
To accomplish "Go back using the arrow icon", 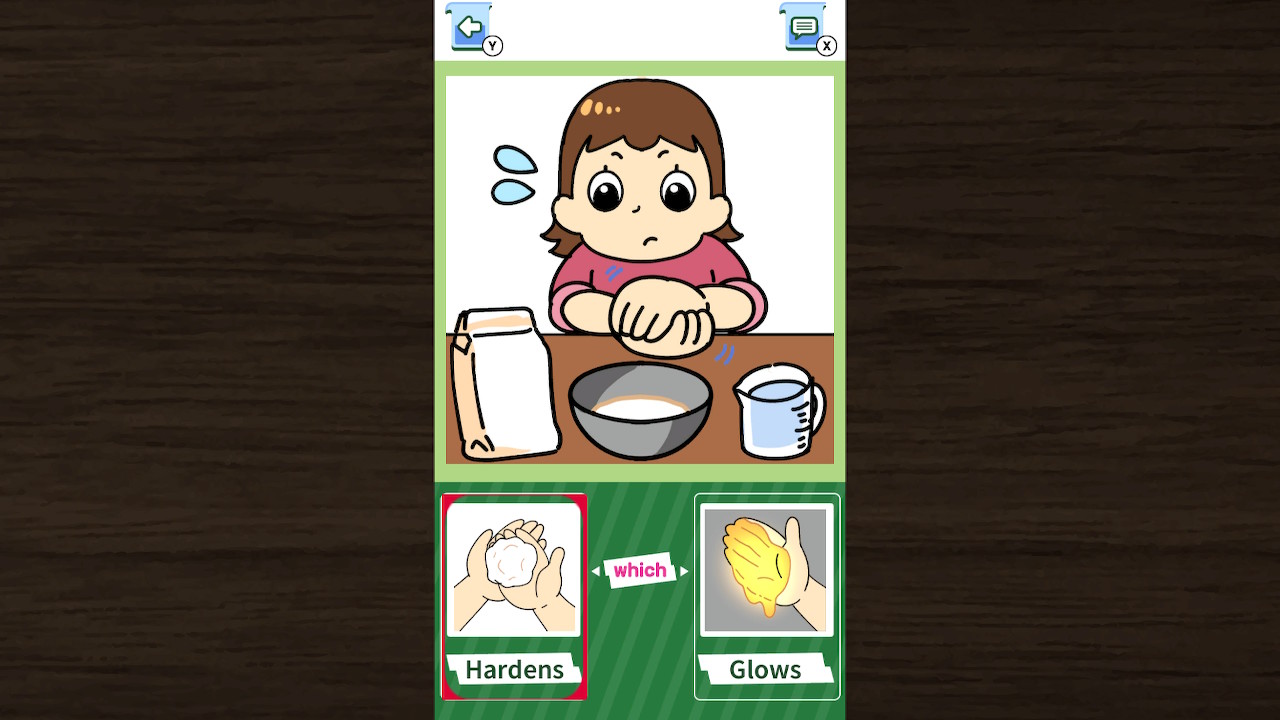I will (x=469, y=27).
